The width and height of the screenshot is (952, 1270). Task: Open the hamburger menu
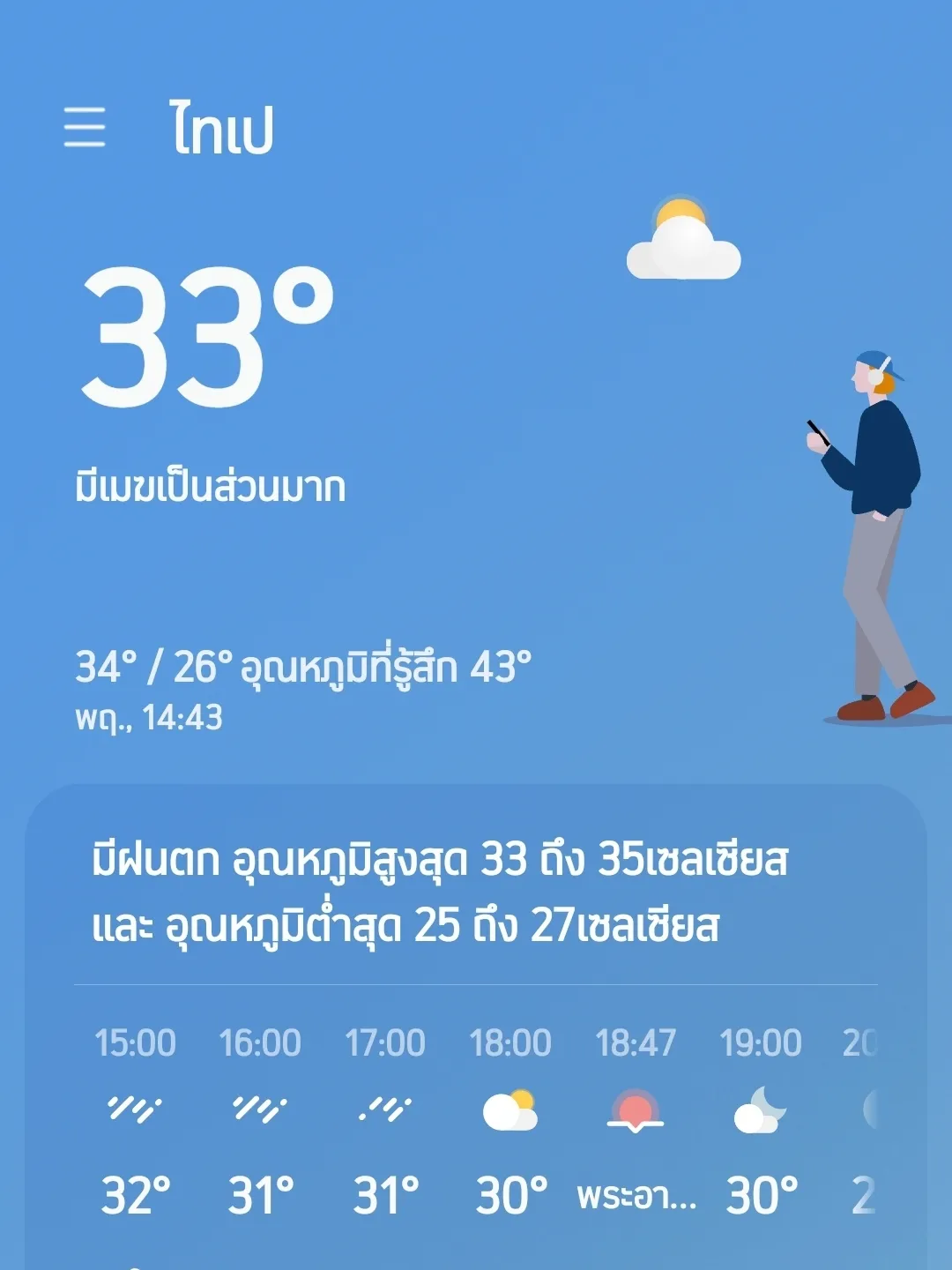point(86,129)
